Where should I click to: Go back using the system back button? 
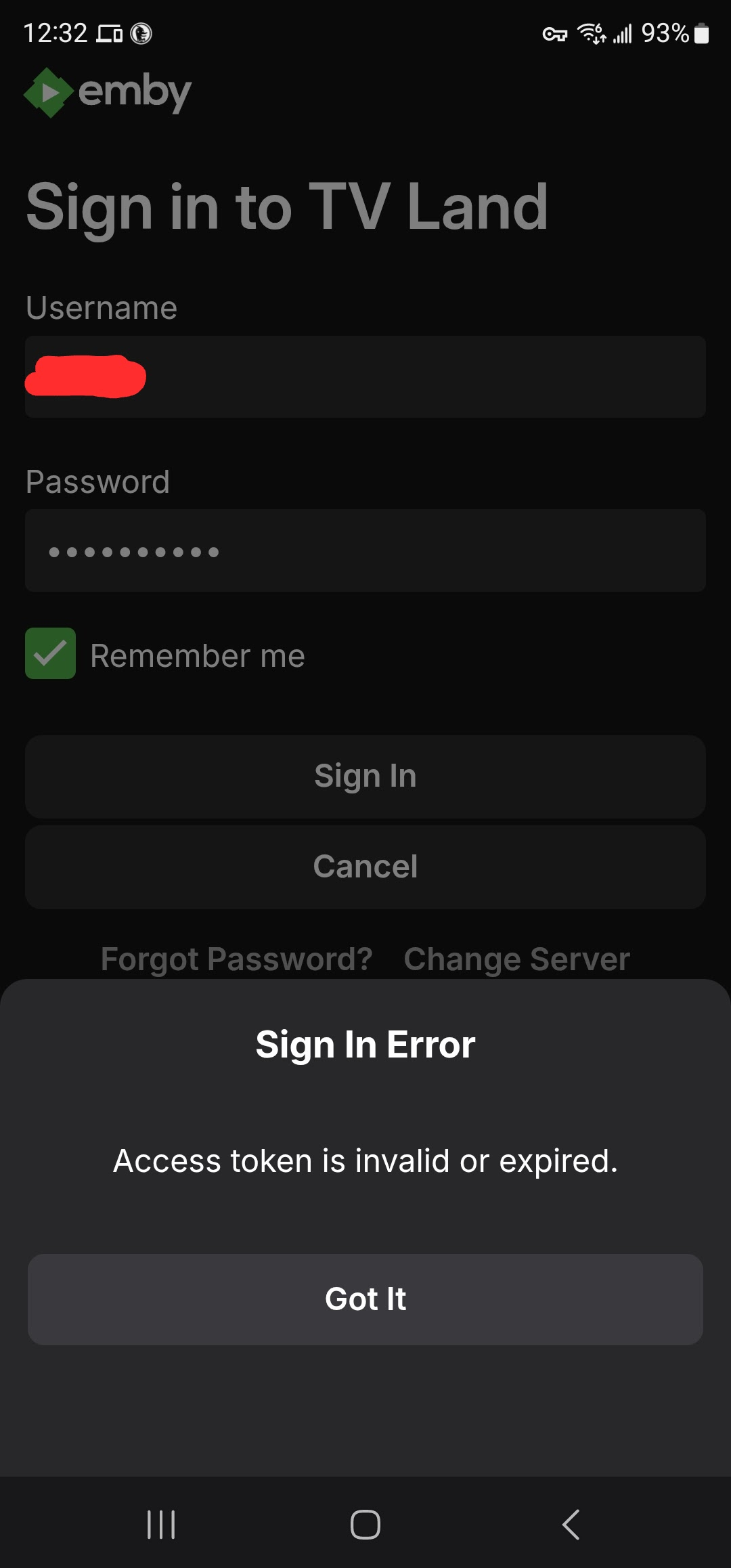(x=571, y=1525)
